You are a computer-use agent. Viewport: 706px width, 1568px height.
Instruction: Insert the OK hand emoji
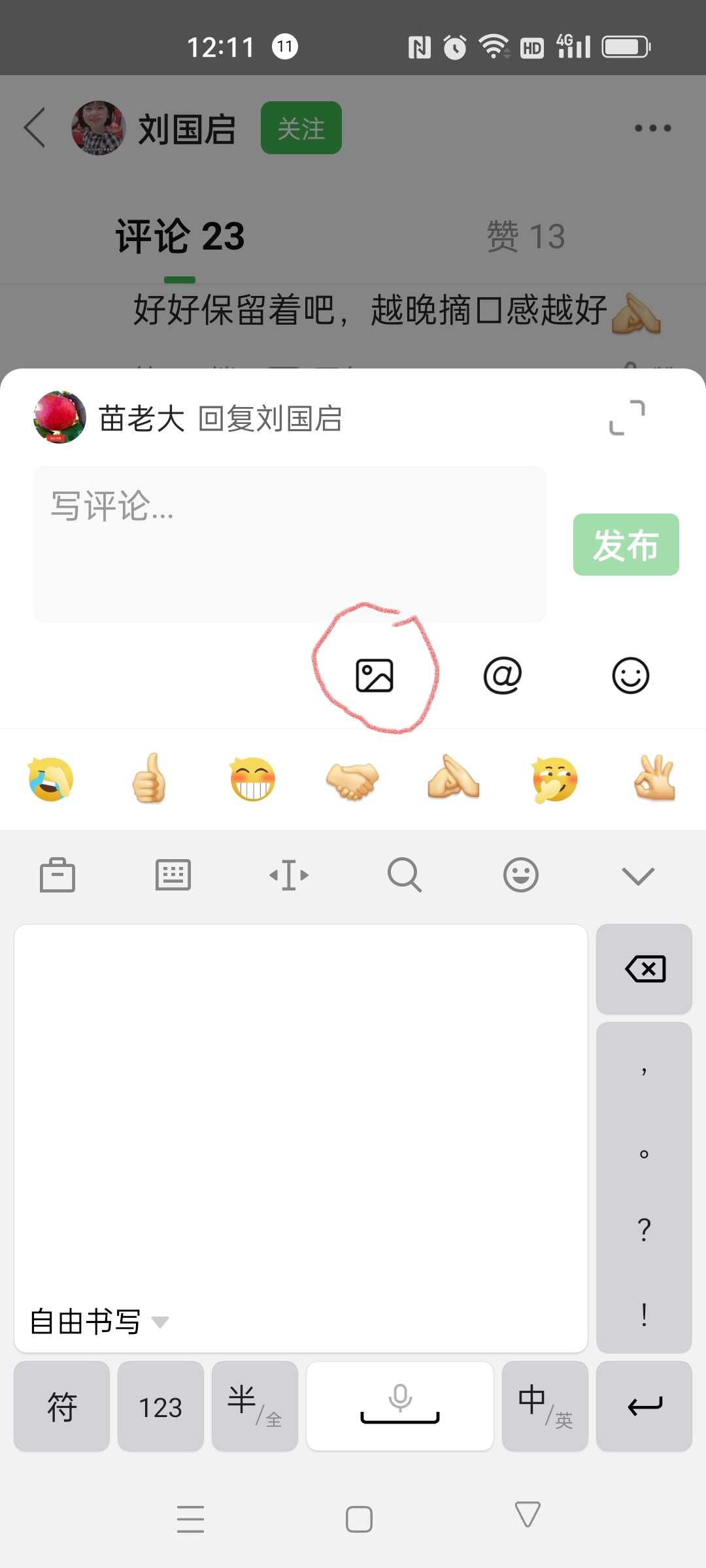655,777
